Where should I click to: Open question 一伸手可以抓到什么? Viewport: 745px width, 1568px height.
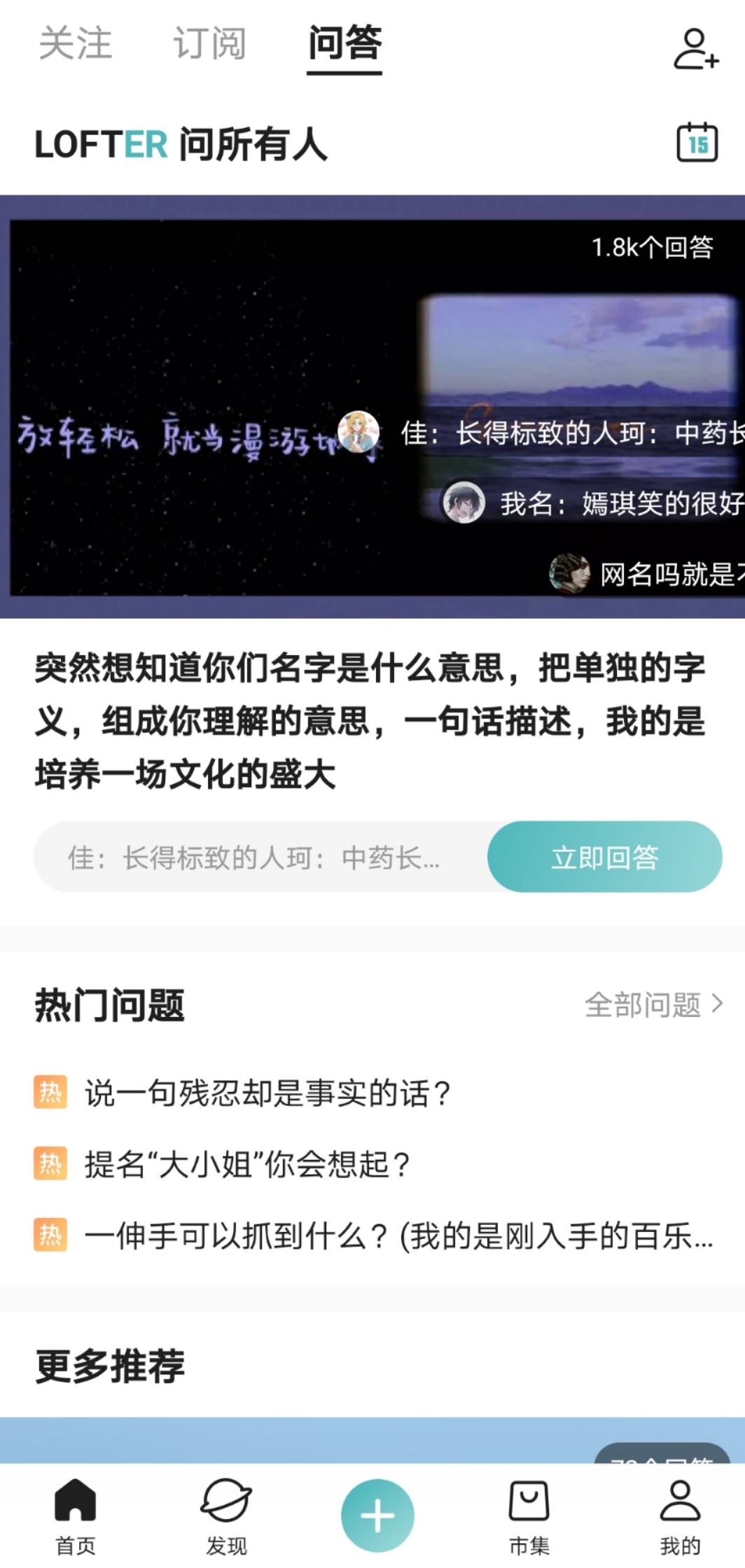[398, 1235]
